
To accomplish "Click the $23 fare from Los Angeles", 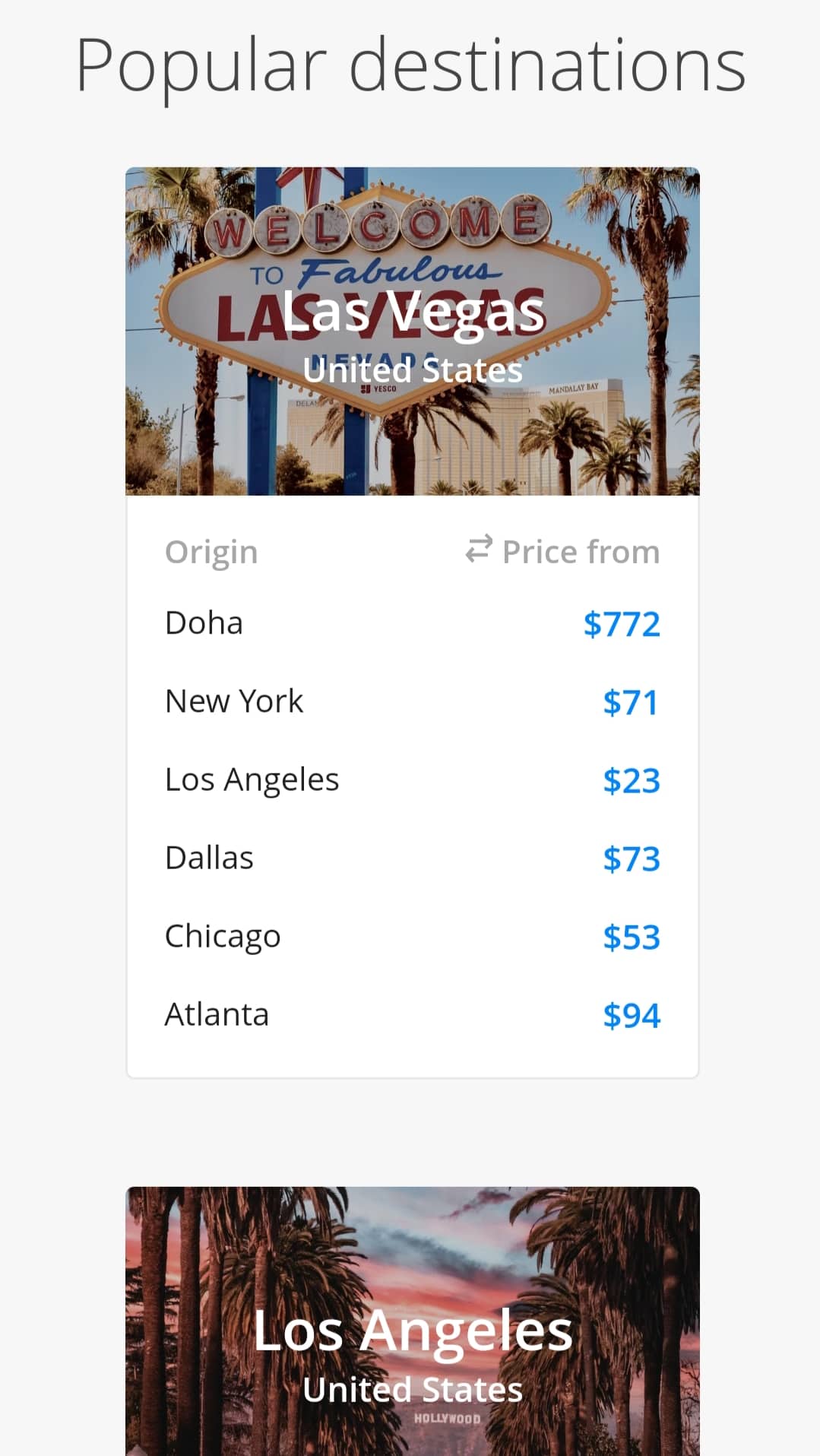I will [631, 780].
